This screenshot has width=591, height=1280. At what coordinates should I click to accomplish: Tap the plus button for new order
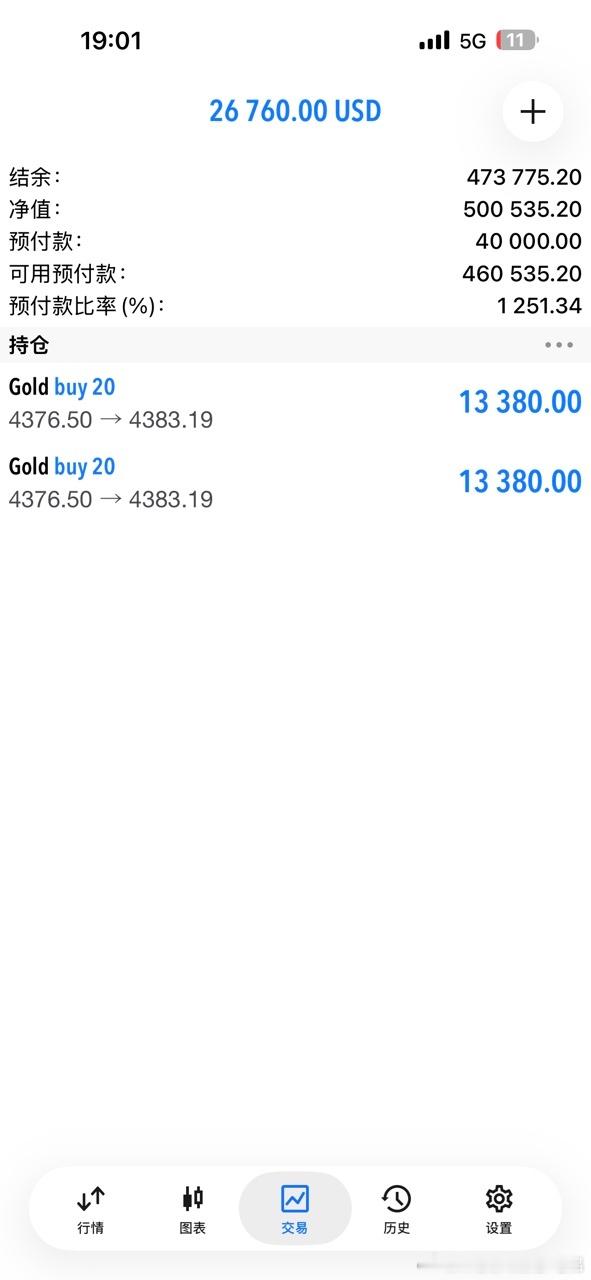coord(533,111)
